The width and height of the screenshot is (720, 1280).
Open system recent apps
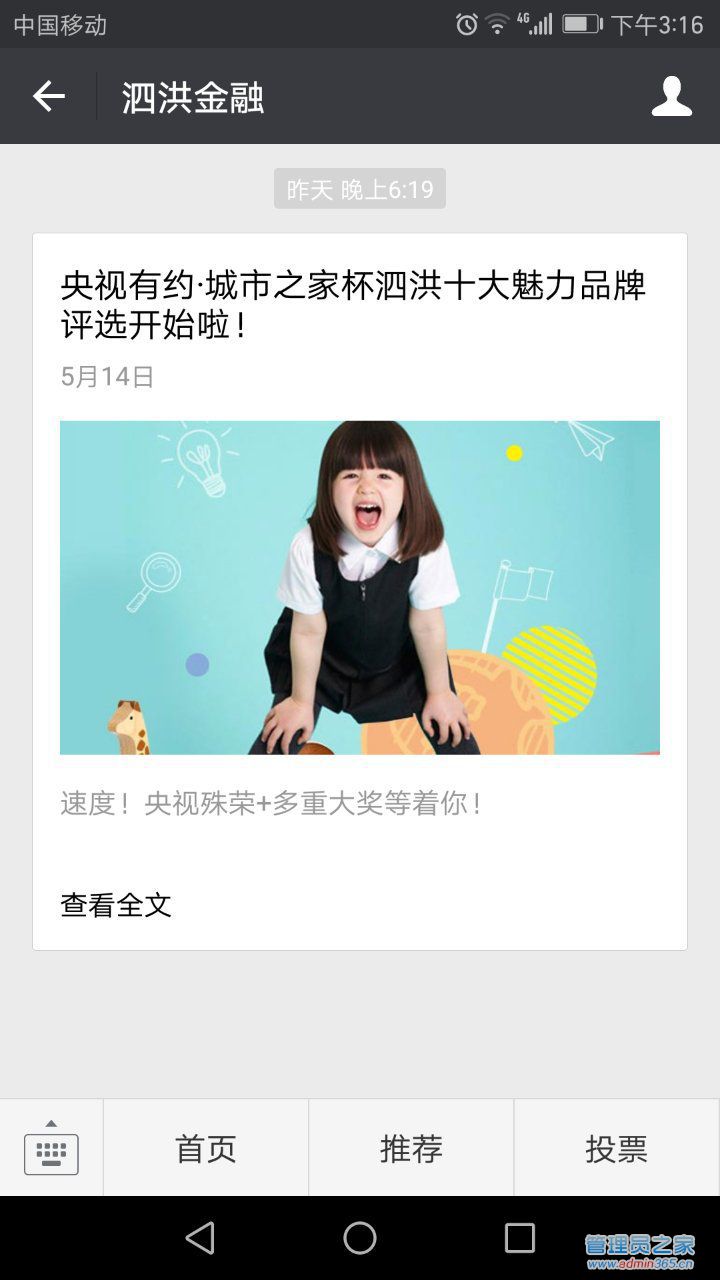pyautogui.click(x=519, y=1238)
